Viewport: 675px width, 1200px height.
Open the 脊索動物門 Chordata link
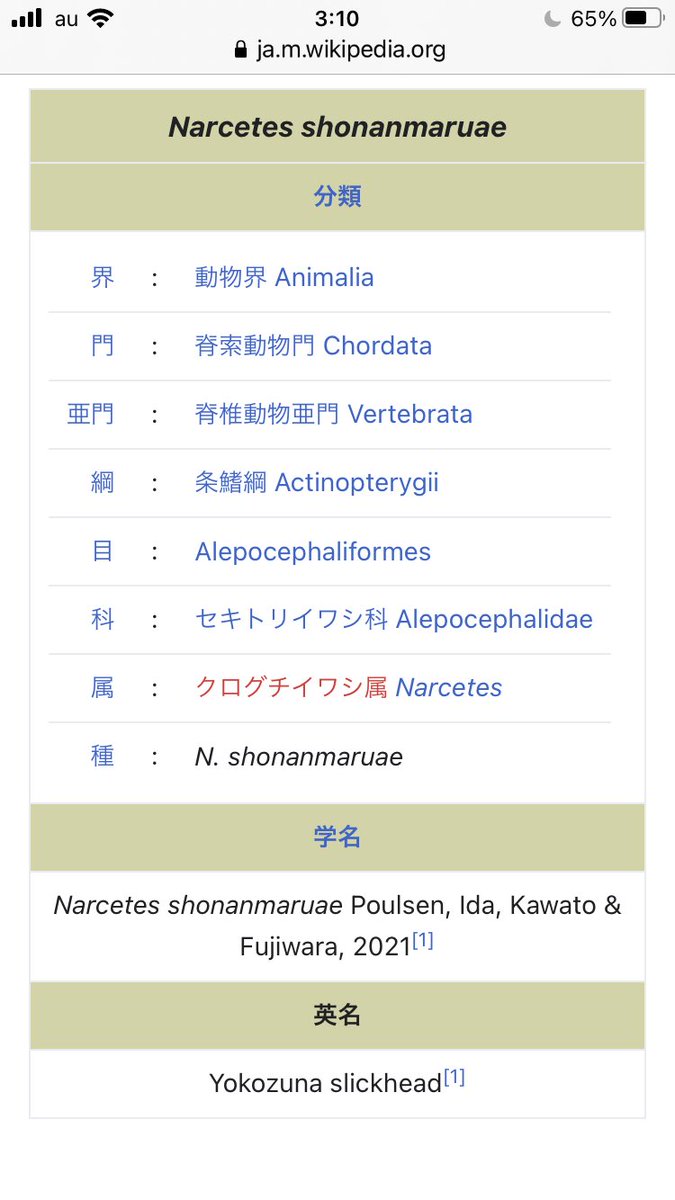313,346
